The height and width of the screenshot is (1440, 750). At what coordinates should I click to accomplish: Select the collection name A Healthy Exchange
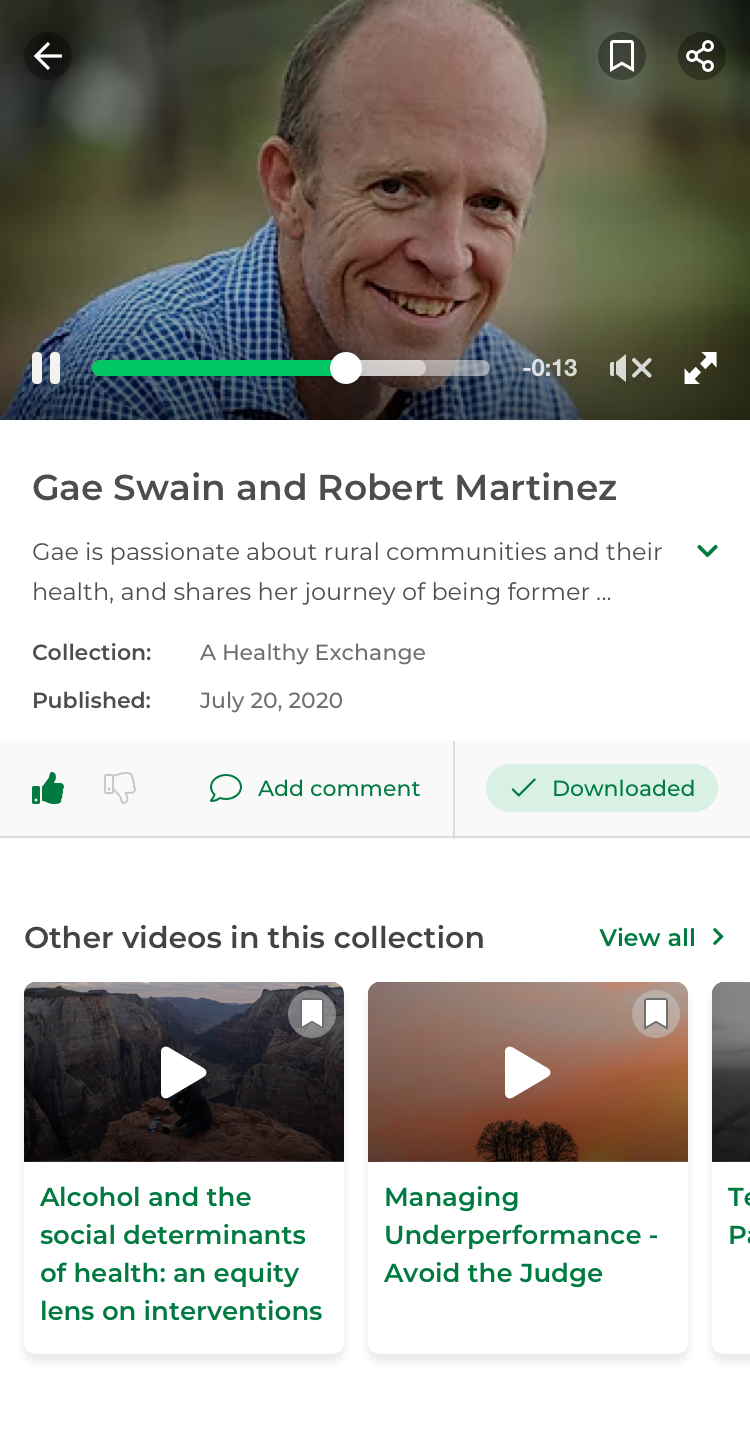point(312,652)
